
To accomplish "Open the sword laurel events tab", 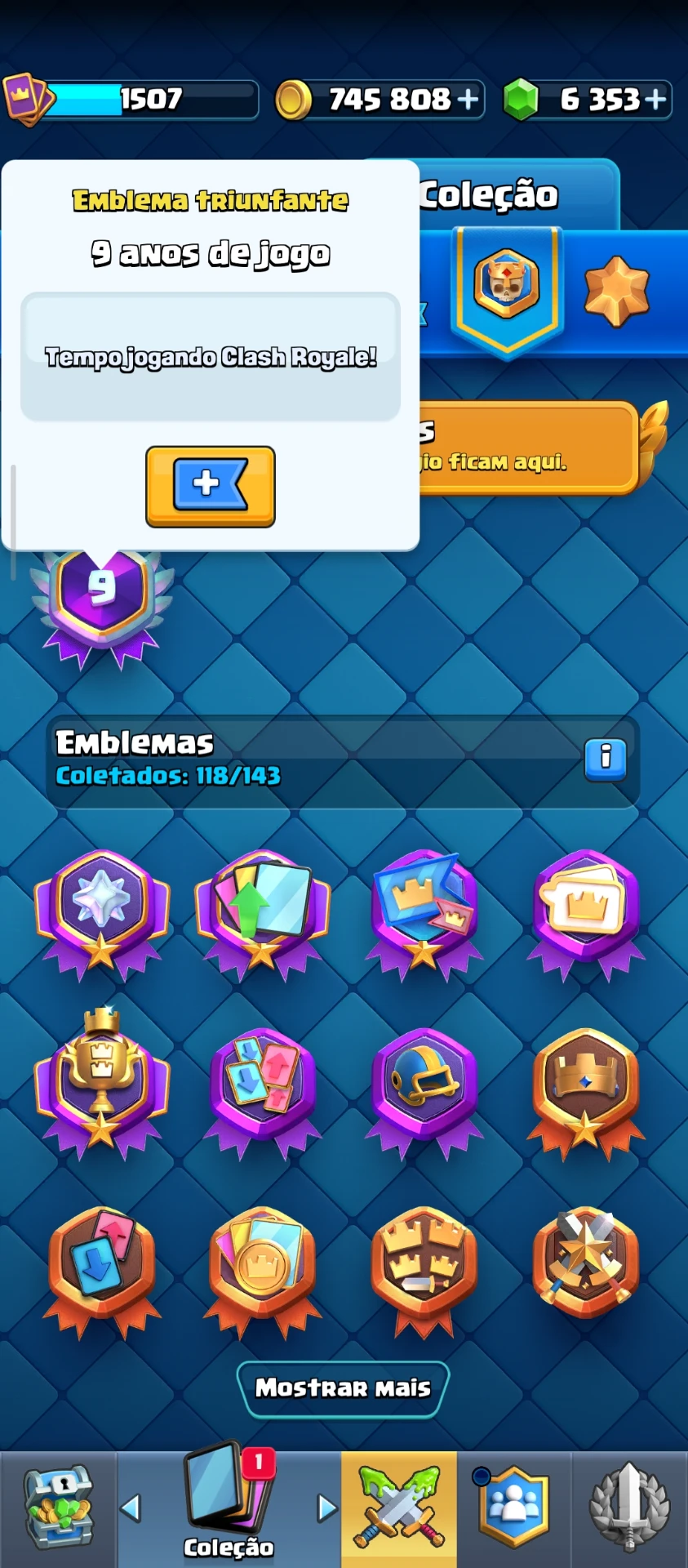I will click(630, 1508).
